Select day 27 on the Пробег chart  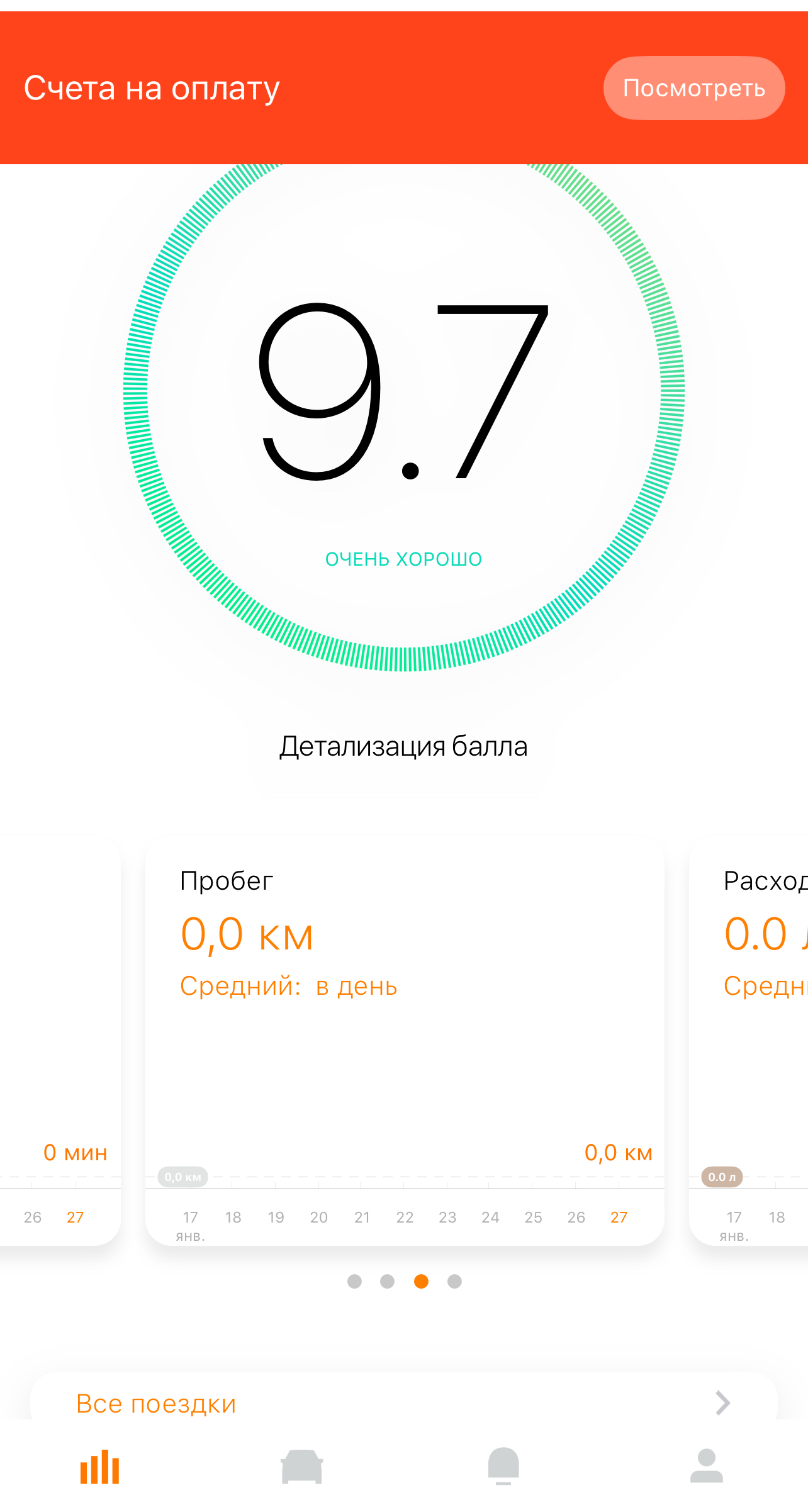coord(619,1217)
